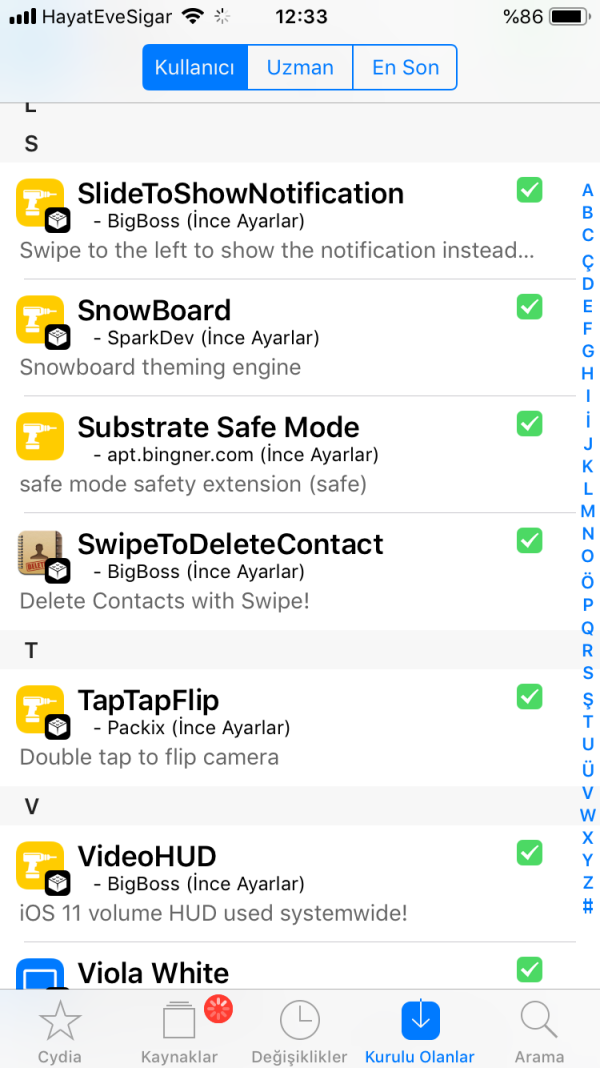
Task: Go to the Cydia home tab
Action: 60,1032
